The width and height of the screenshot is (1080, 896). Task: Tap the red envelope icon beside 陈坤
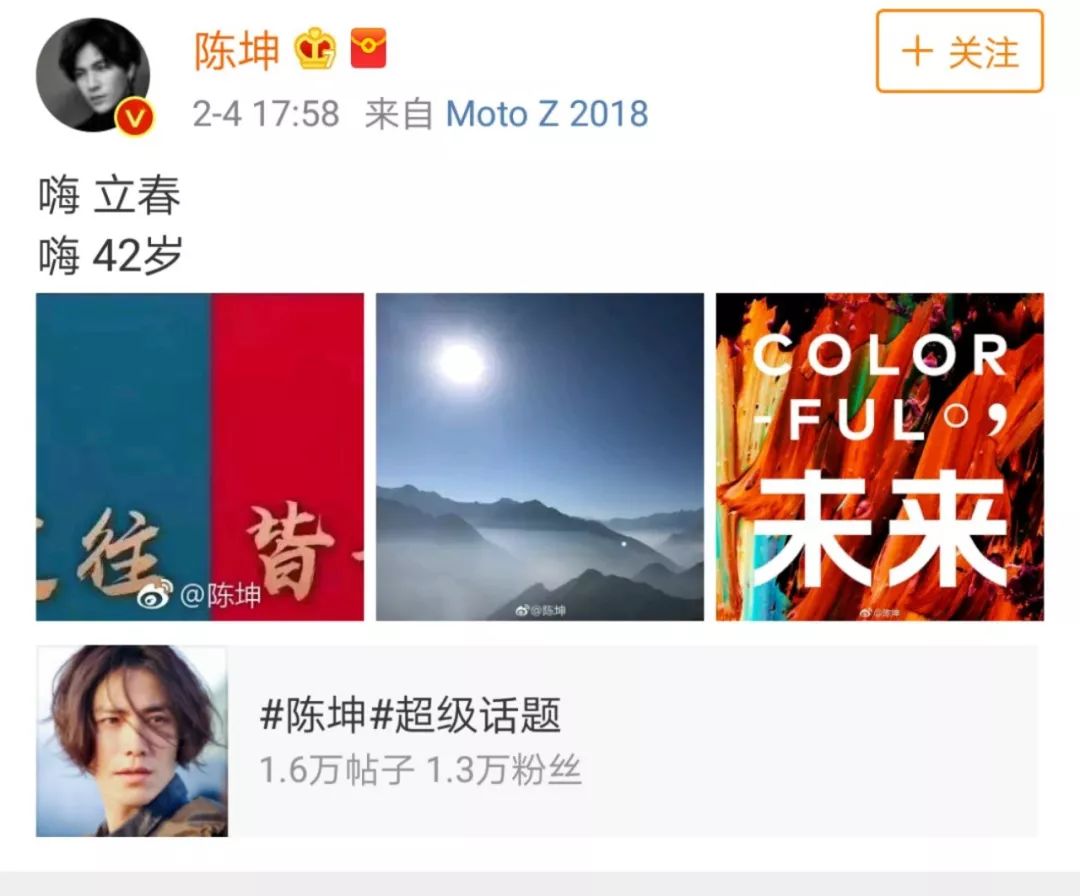pos(368,49)
